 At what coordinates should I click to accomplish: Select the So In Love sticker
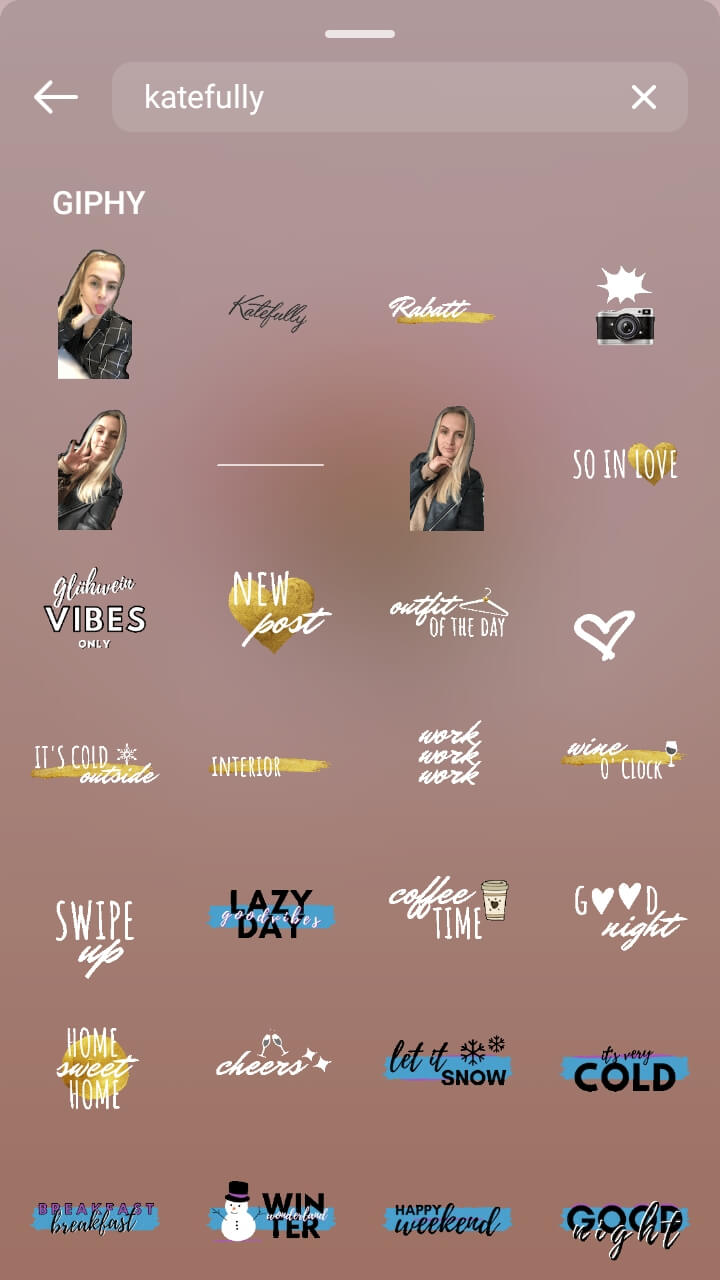(625, 463)
